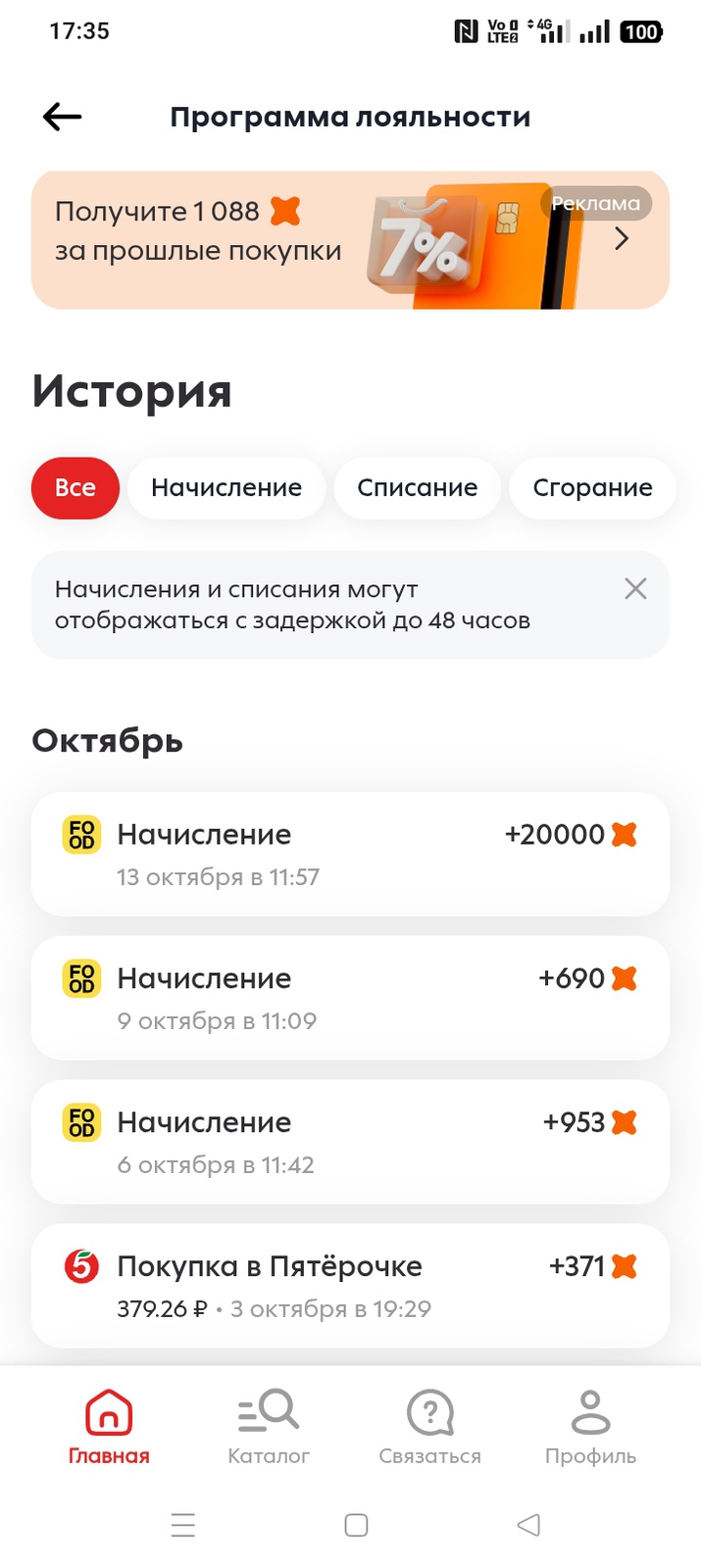Image resolution: width=701 pixels, height=1568 pixels.
Task: Open the Профиль tab
Action: (x=590, y=1427)
